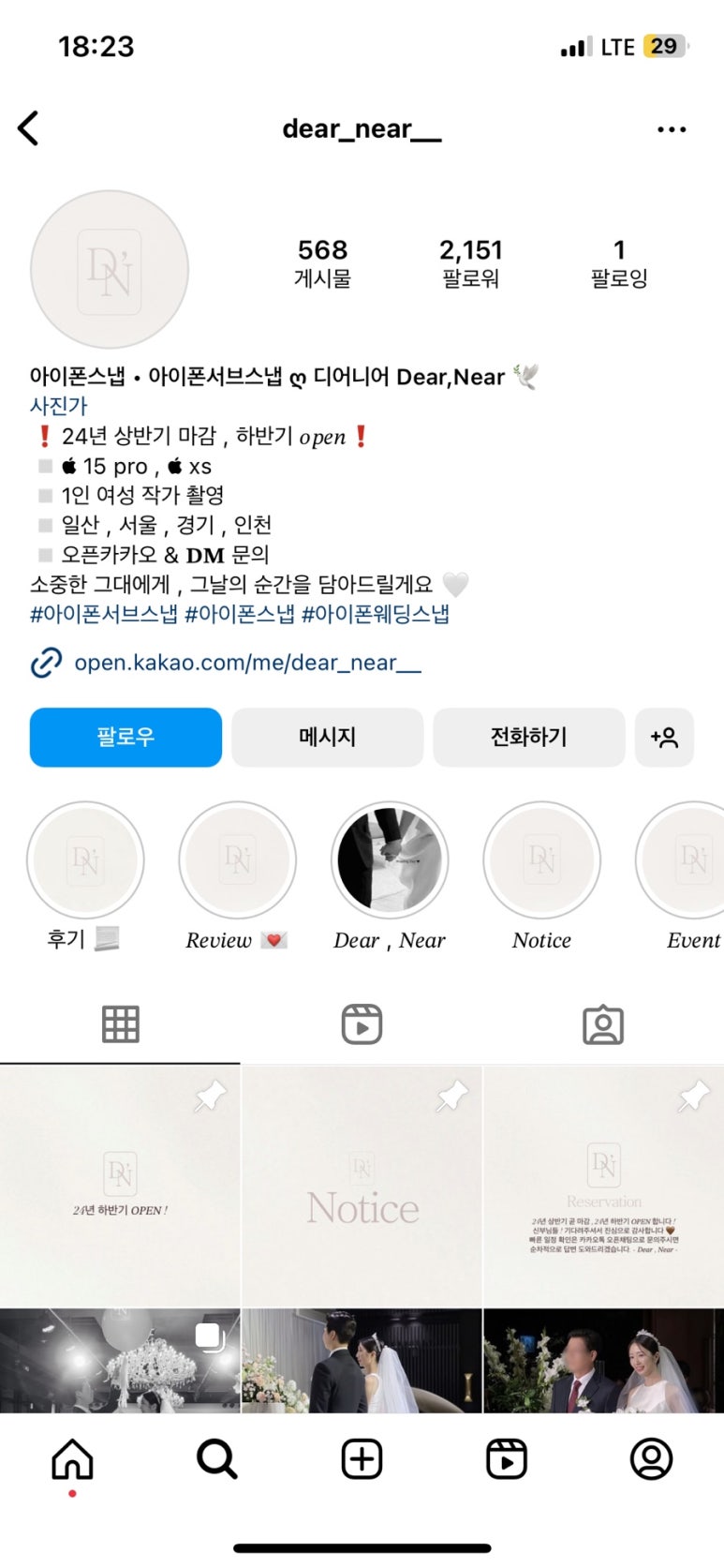Image resolution: width=724 pixels, height=1568 pixels.
Task: Create a new post with plus icon
Action: 362,1459
